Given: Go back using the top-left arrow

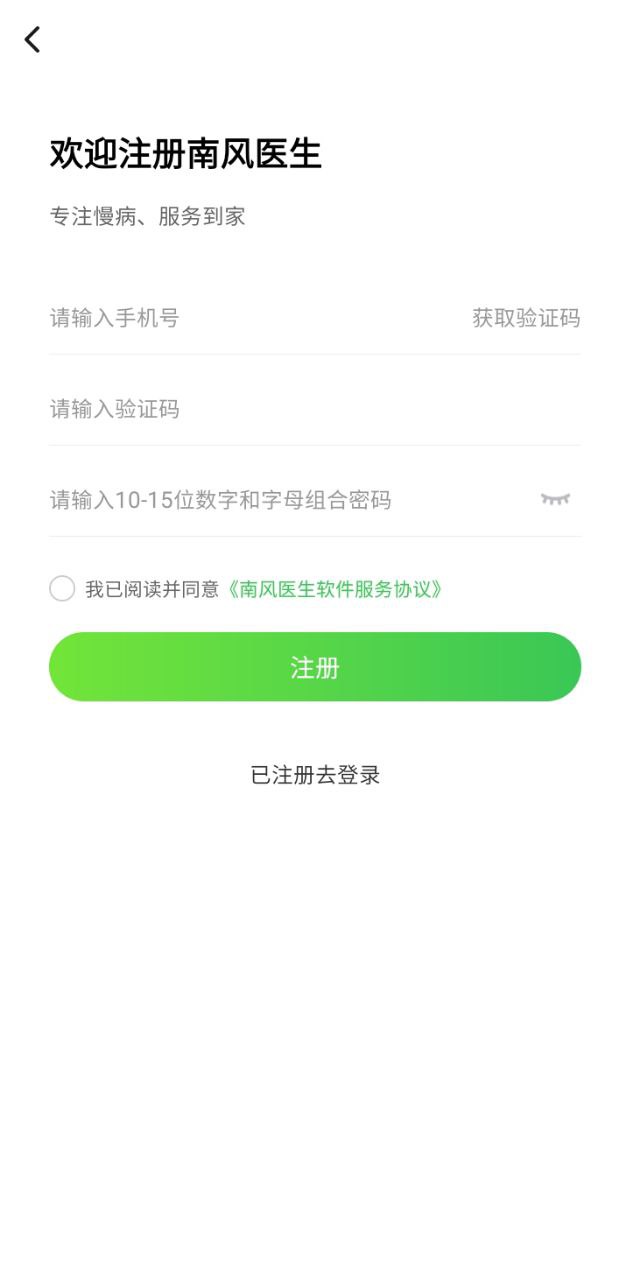Looking at the screenshot, I should (33, 40).
